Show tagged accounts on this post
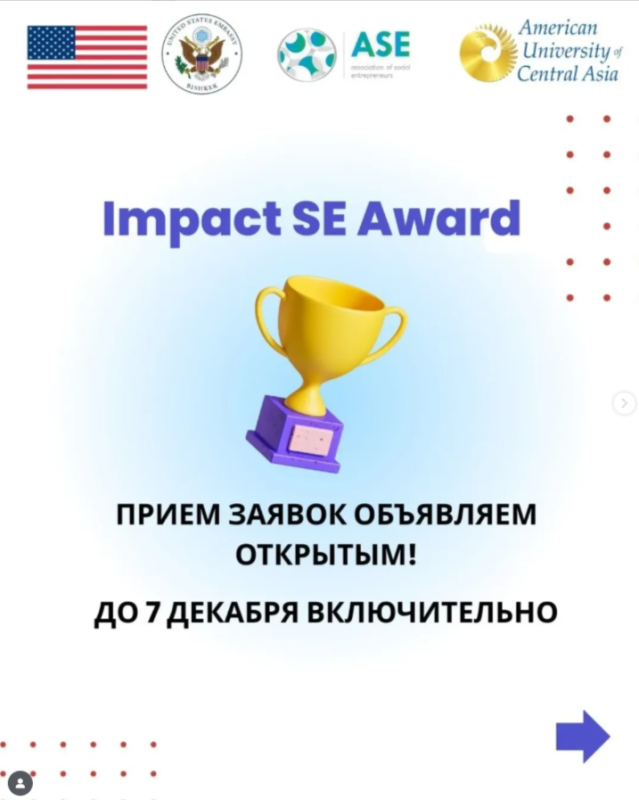 pos(18,782)
